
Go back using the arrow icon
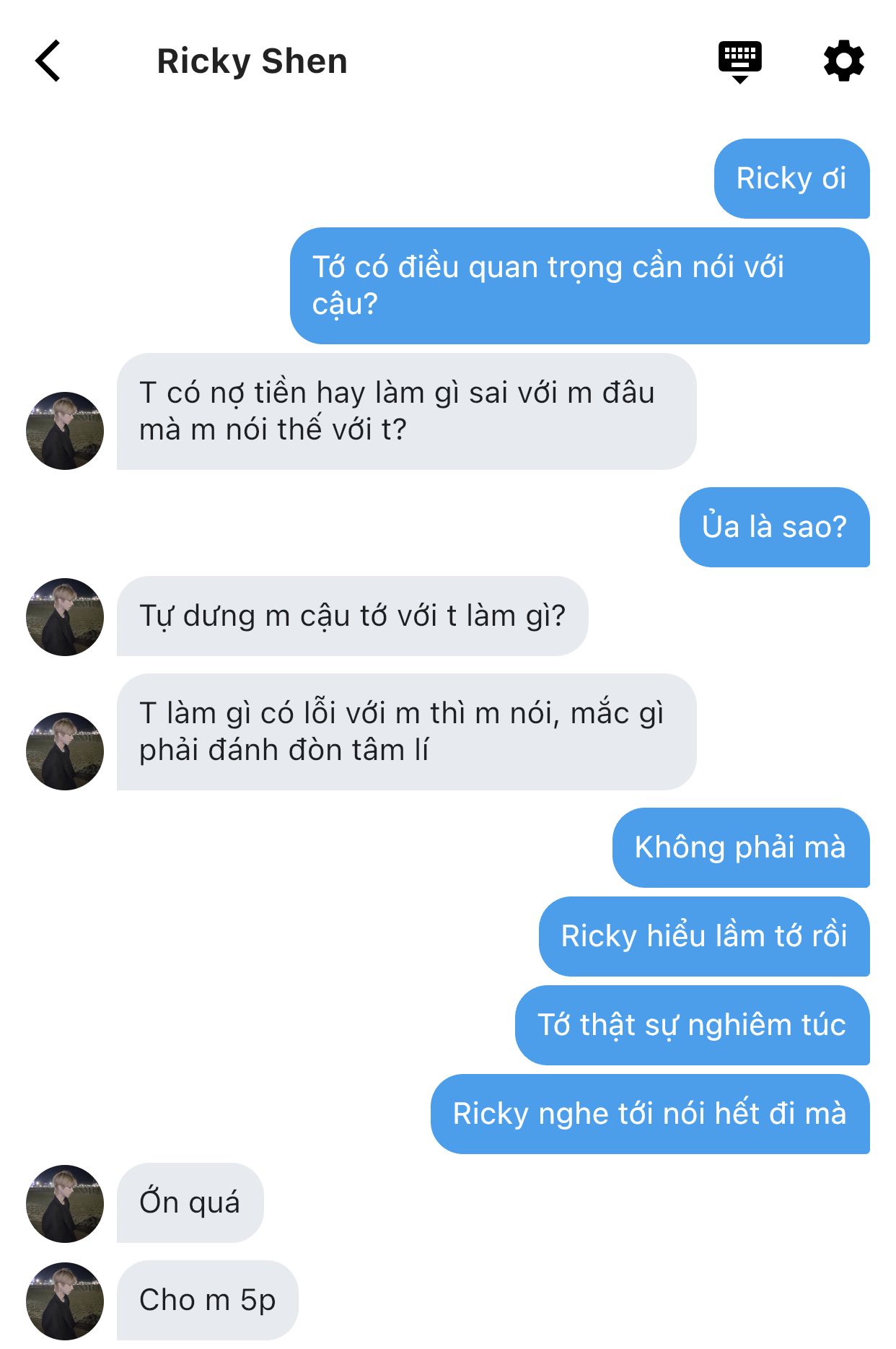48,61
